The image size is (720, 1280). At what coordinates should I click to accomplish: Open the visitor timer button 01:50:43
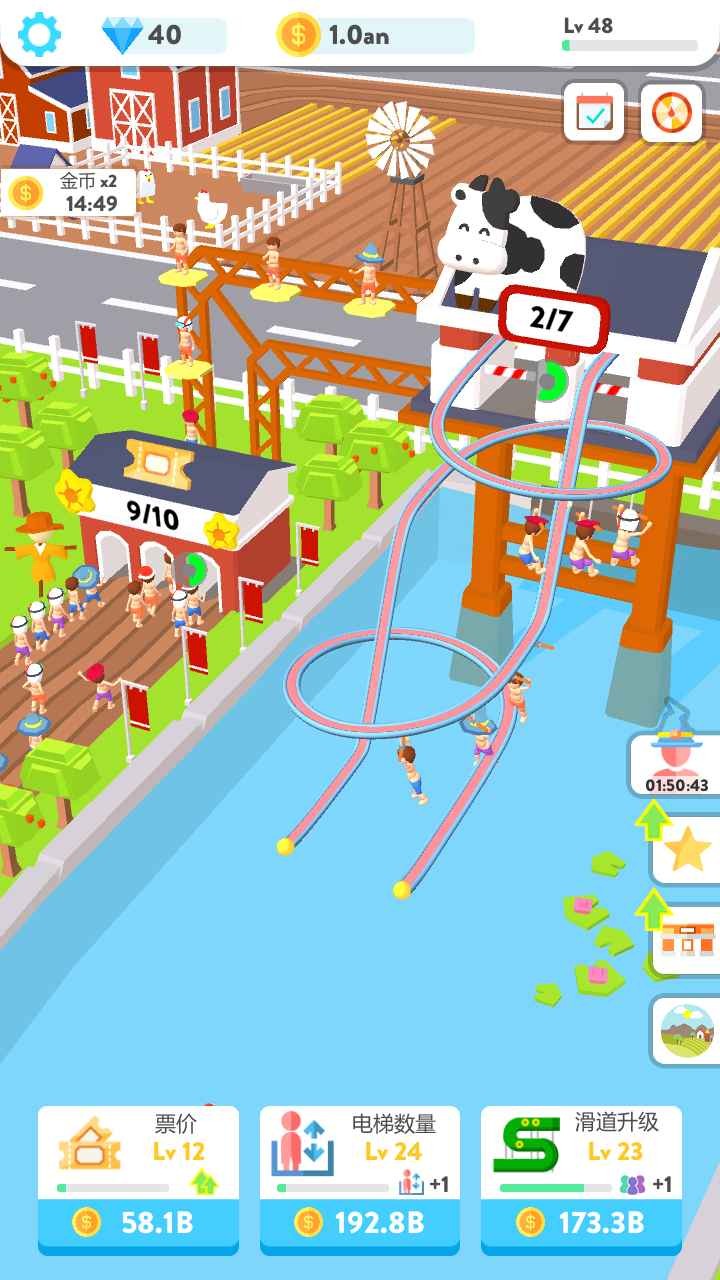676,765
